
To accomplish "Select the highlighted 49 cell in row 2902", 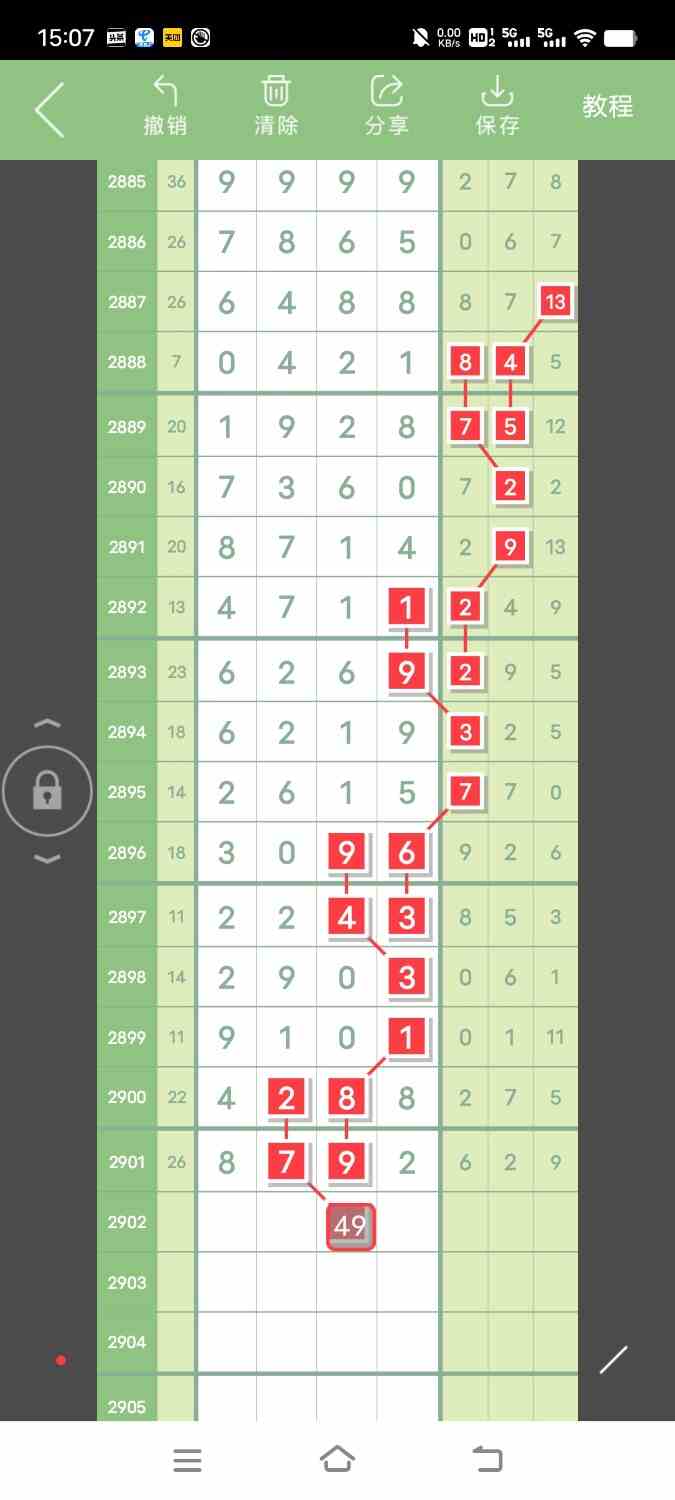I will (x=350, y=1226).
